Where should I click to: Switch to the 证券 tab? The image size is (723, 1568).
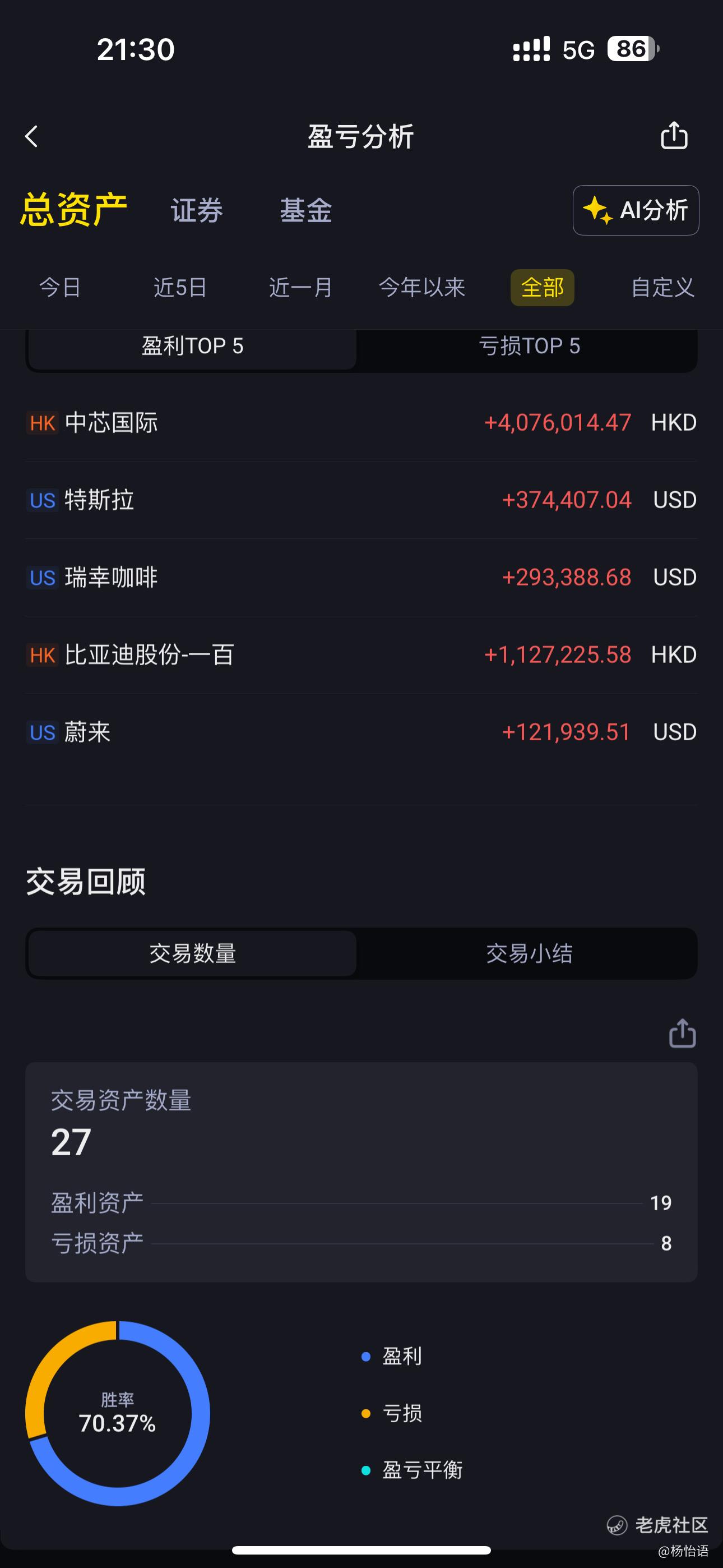click(197, 211)
